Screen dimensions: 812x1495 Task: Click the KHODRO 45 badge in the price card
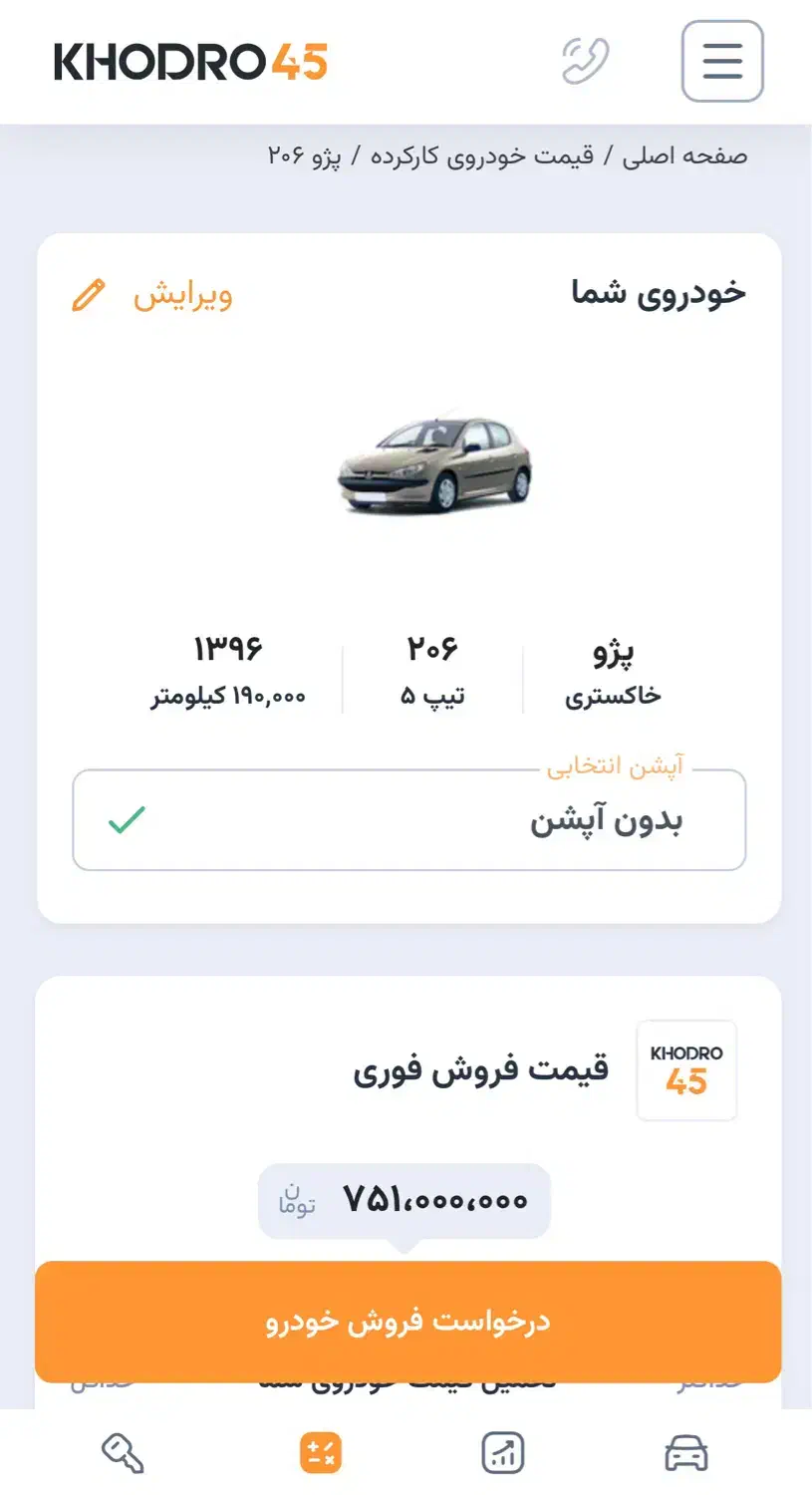(x=686, y=1068)
